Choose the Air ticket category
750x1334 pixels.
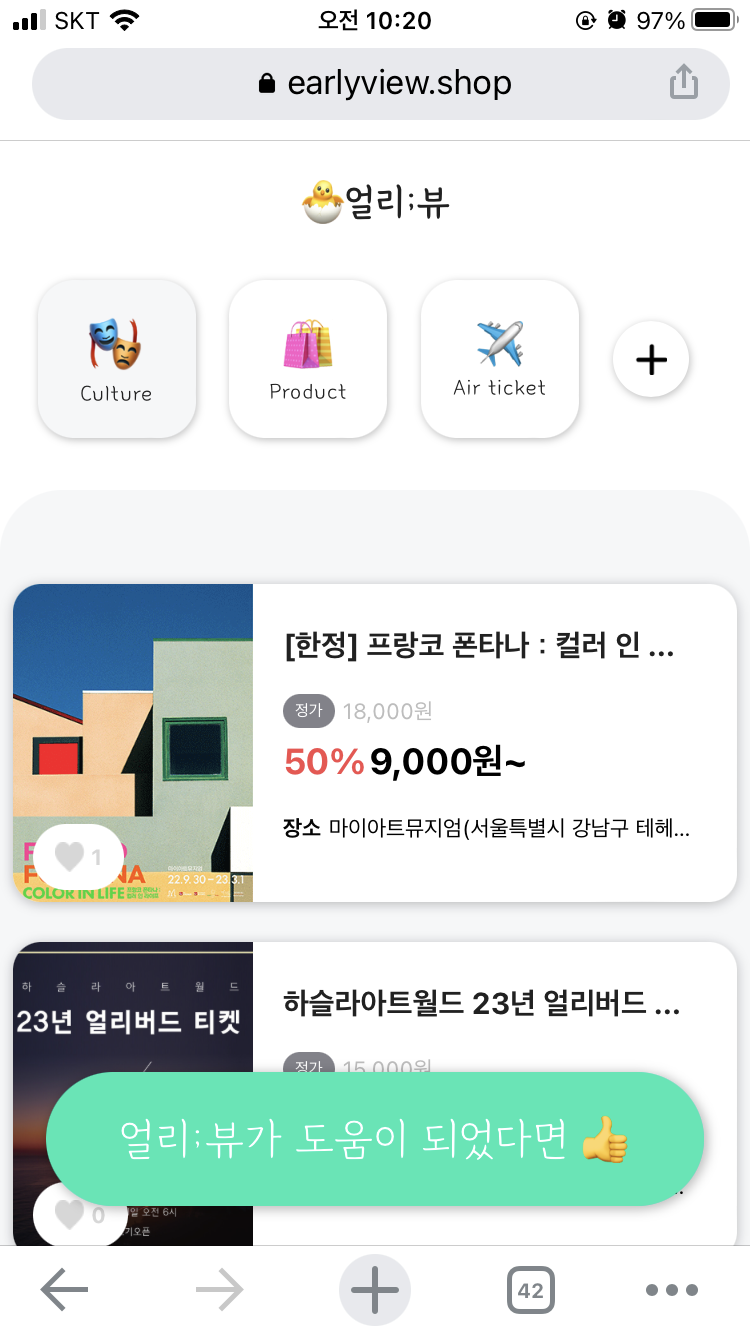pyautogui.click(x=500, y=359)
